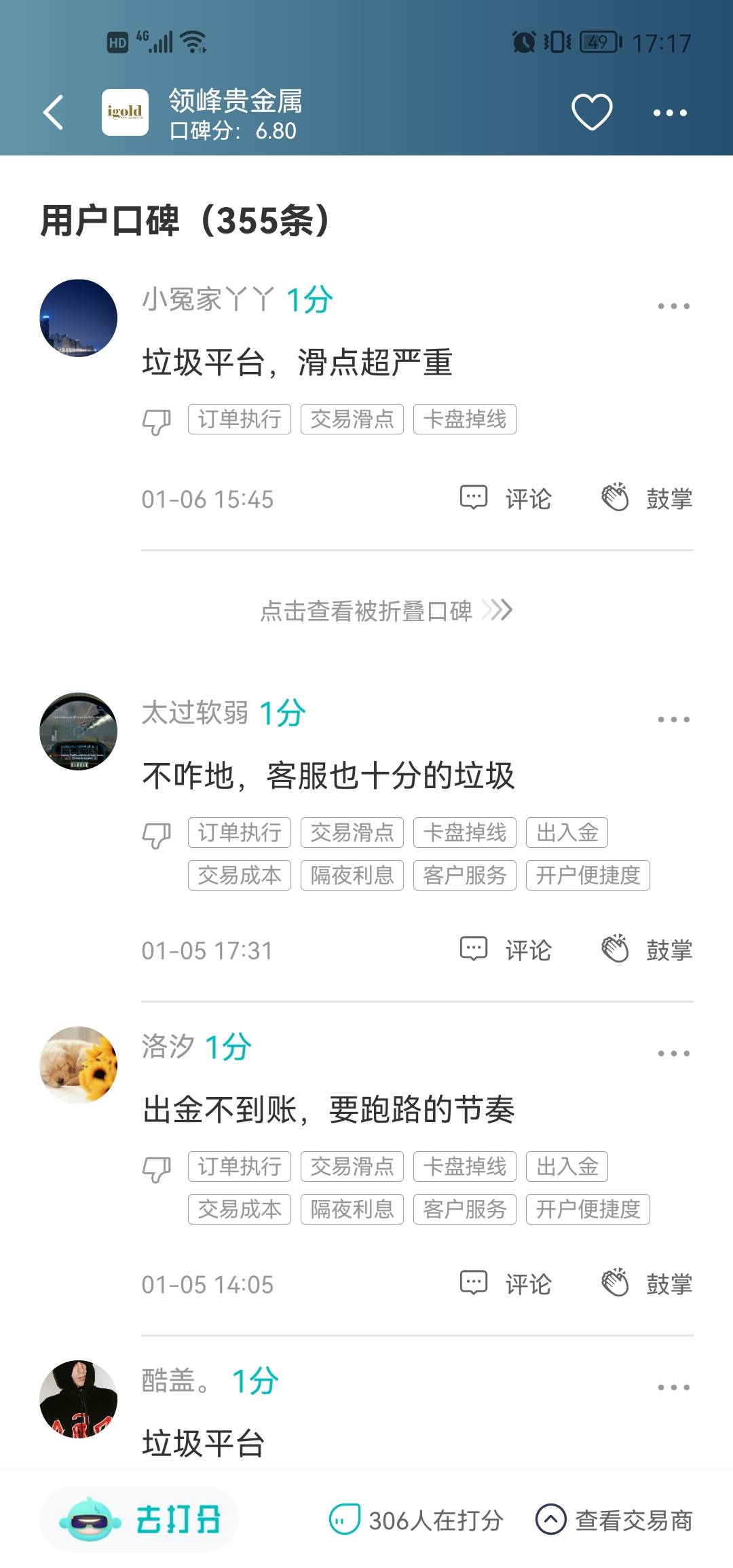The image size is (733, 1568).
Task: Open more options on 太过软弱's review
Action: tap(673, 720)
